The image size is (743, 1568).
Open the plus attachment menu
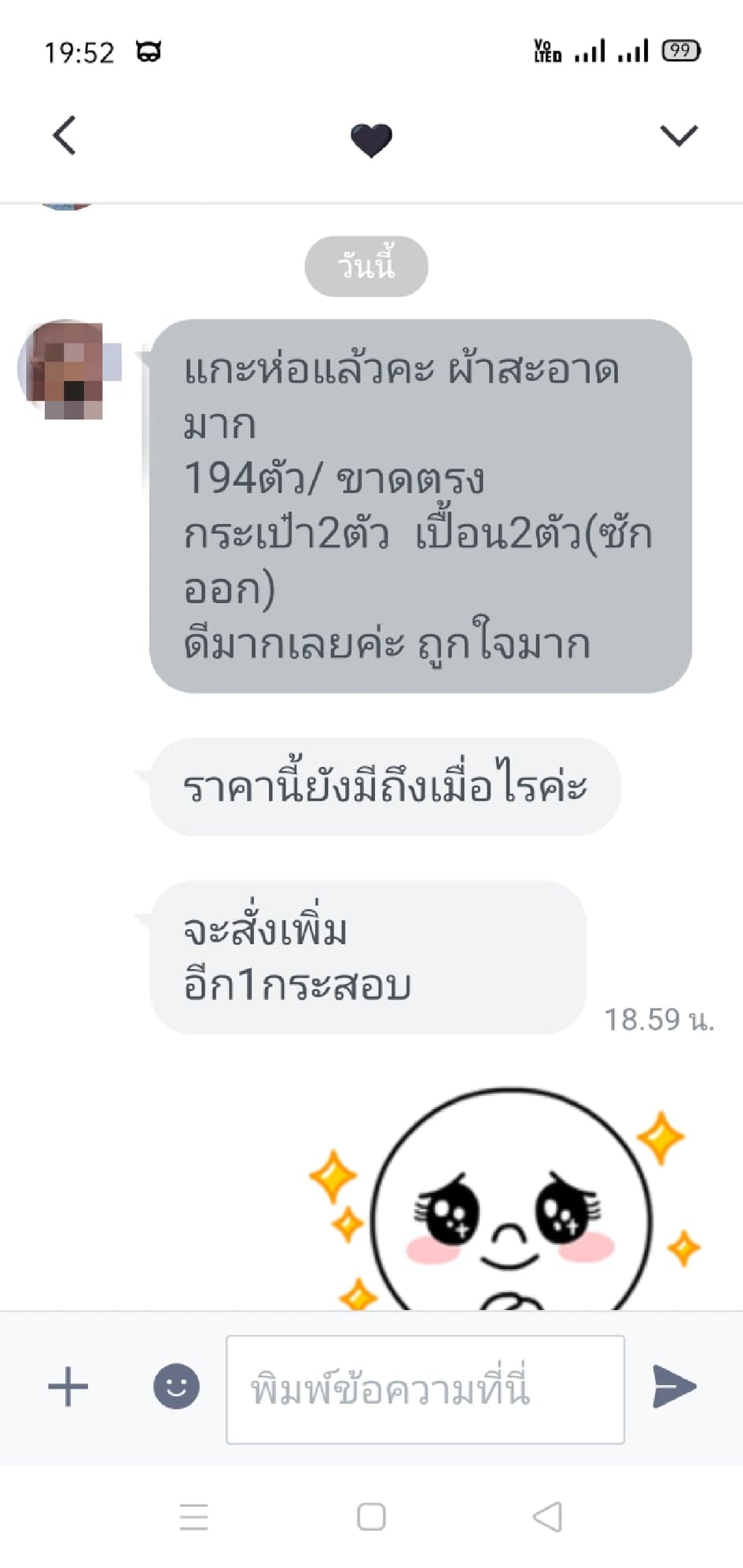(x=68, y=1386)
